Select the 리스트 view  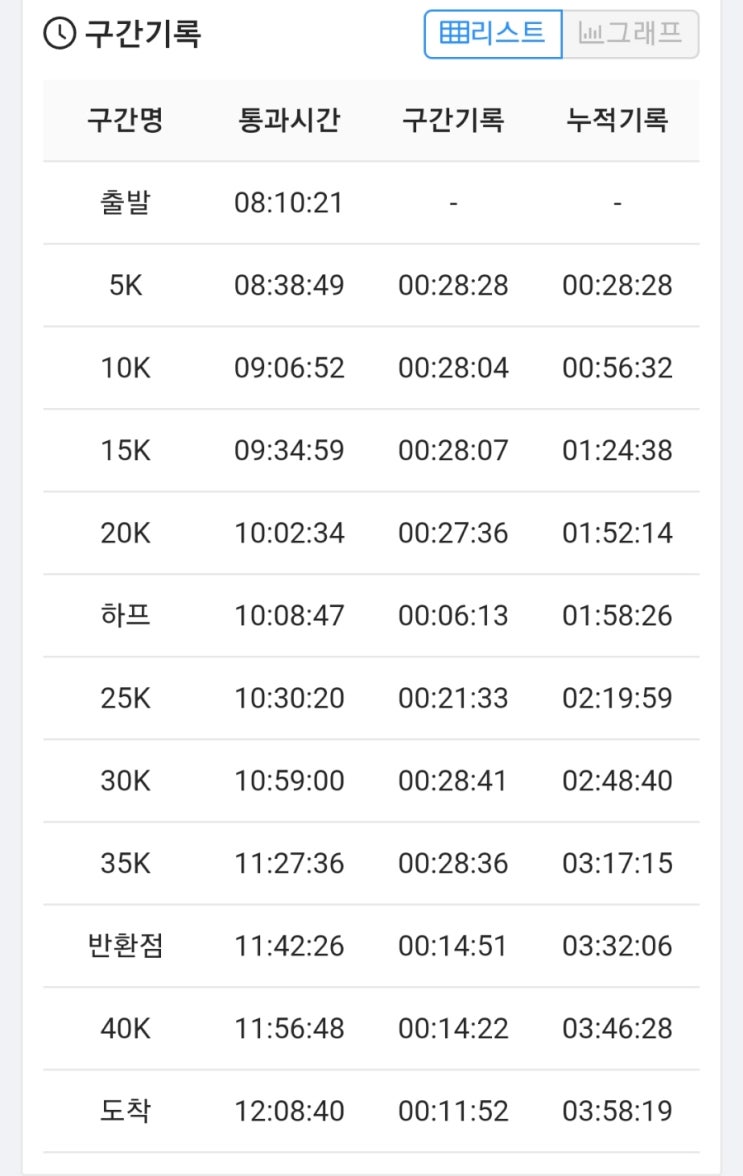(493, 34)
